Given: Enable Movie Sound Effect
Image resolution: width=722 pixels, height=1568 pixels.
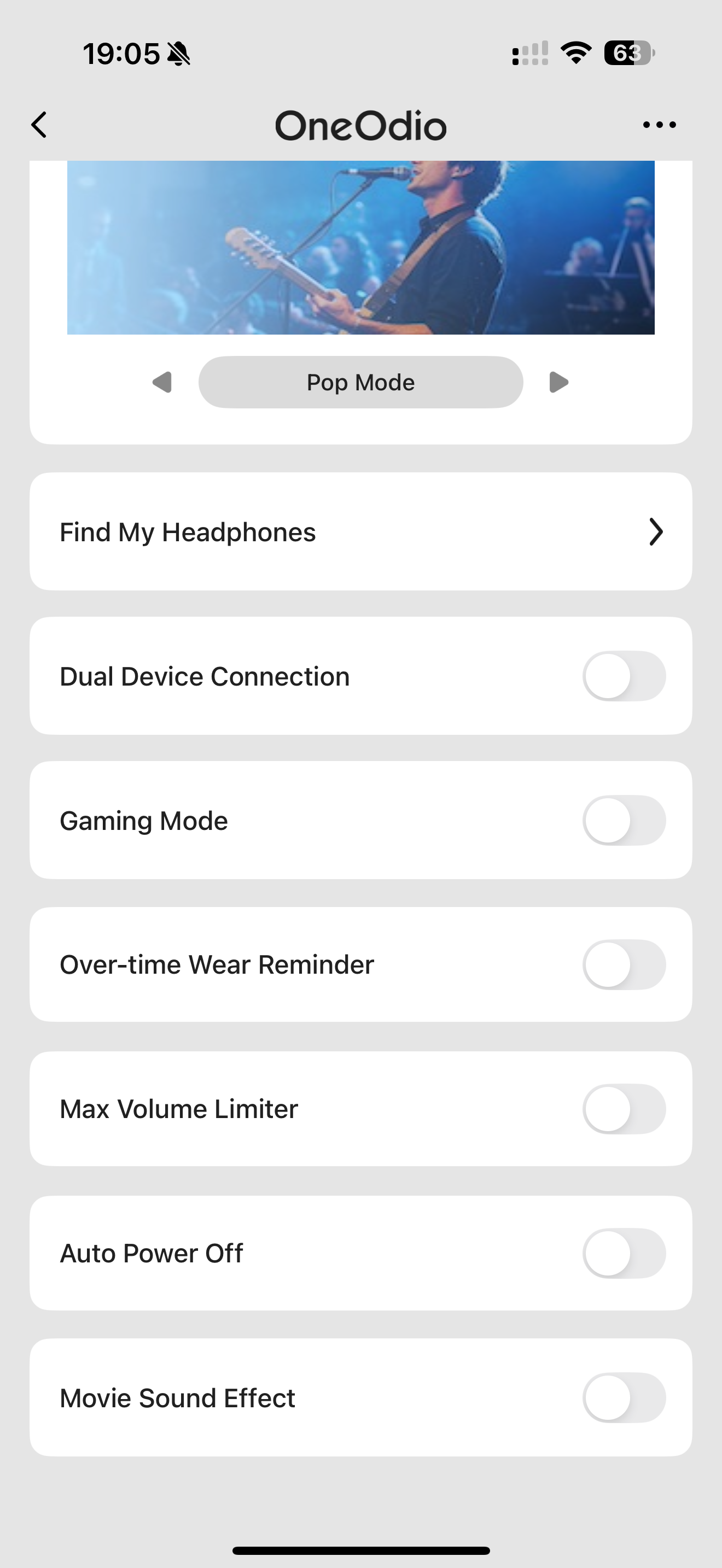Looking at the screenshot, I should (x=624, y=1397).
